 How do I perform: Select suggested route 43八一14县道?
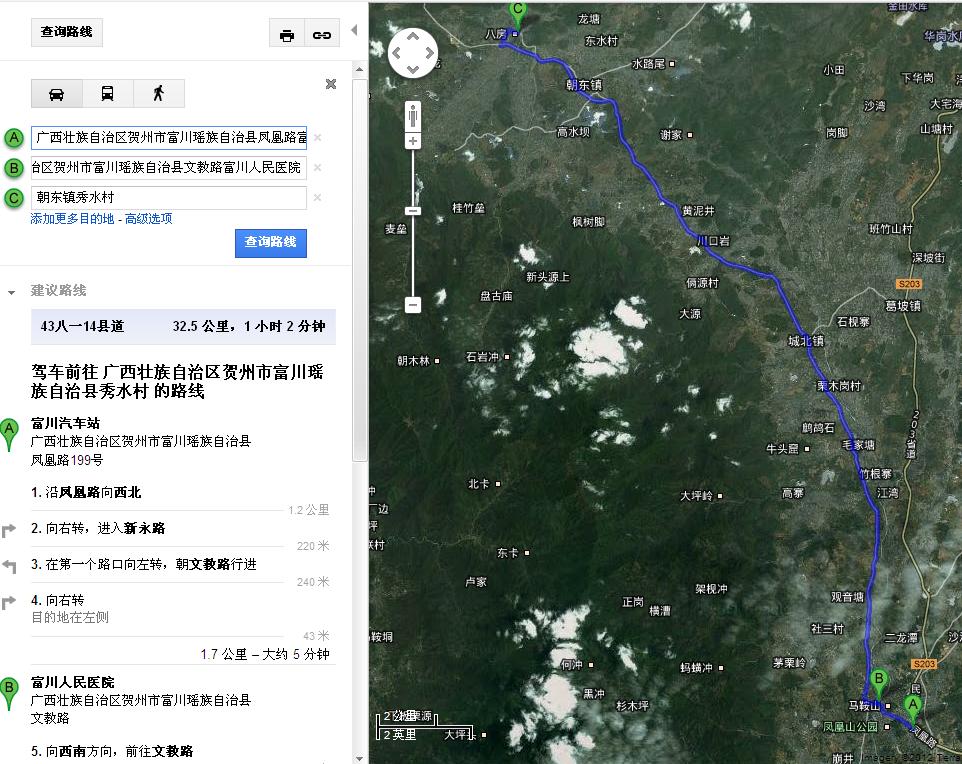point(183,326)
